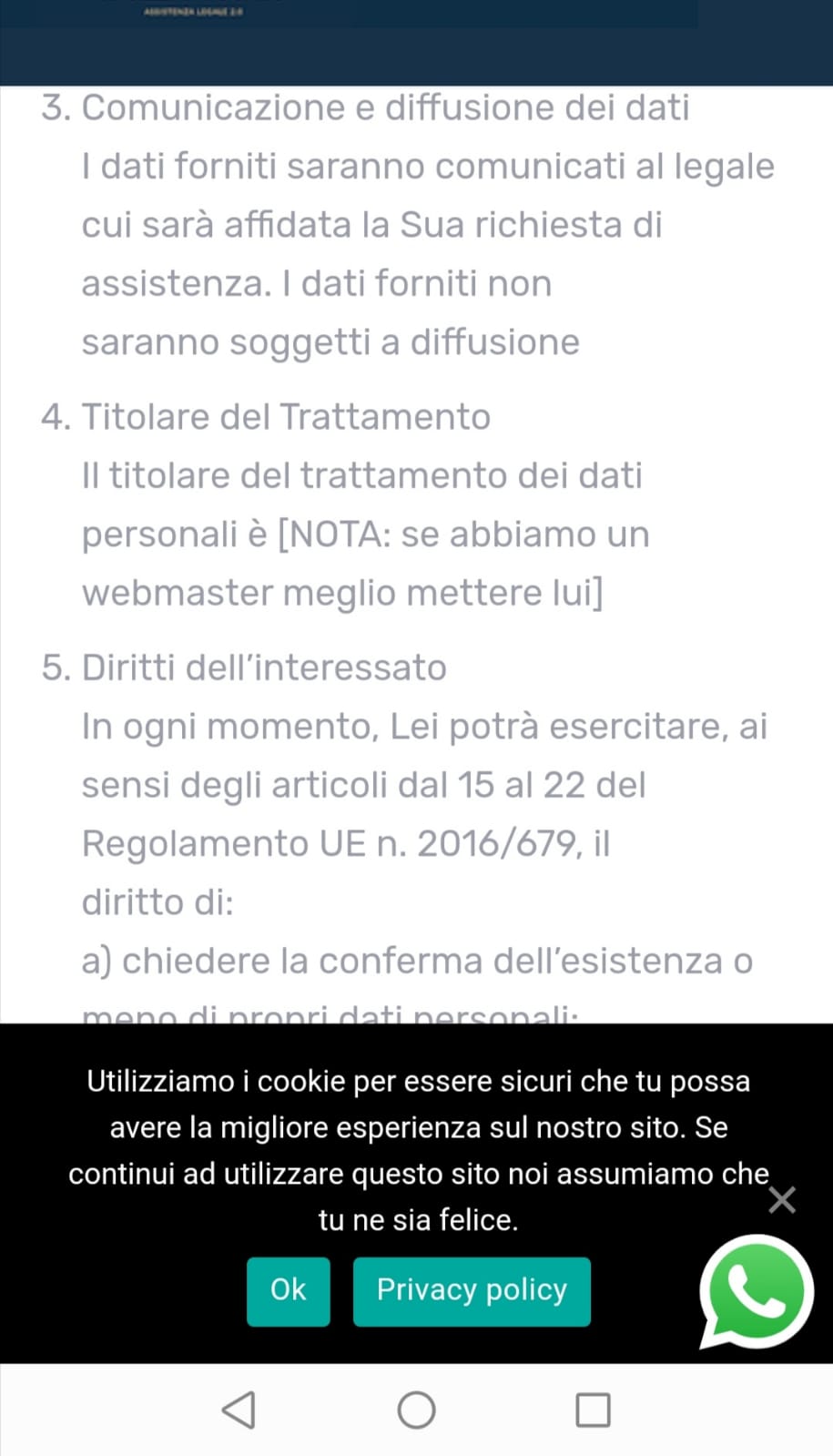Open the Privacy policy button
833x1456 pixels.
coord(472,1290)
